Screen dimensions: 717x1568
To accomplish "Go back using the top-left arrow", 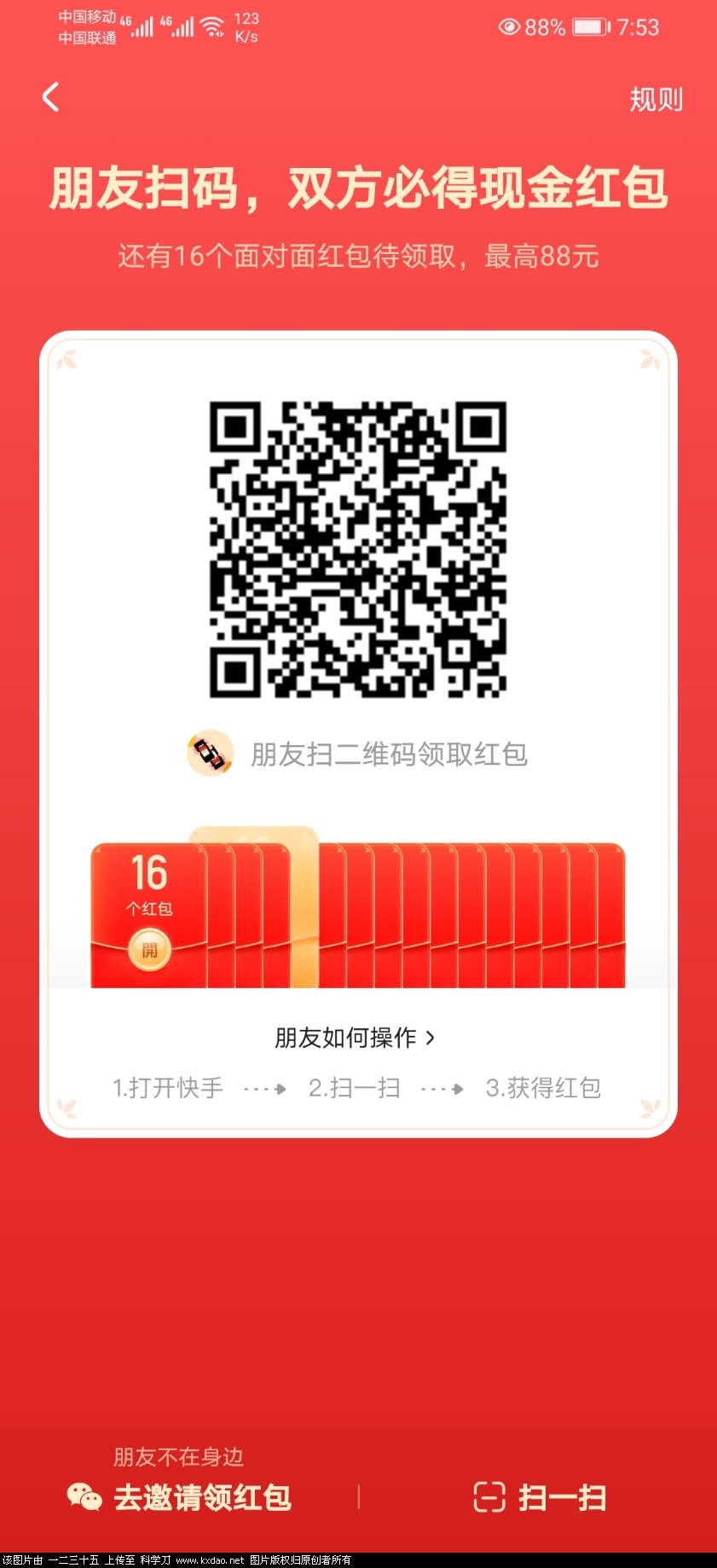I will 51,97.
